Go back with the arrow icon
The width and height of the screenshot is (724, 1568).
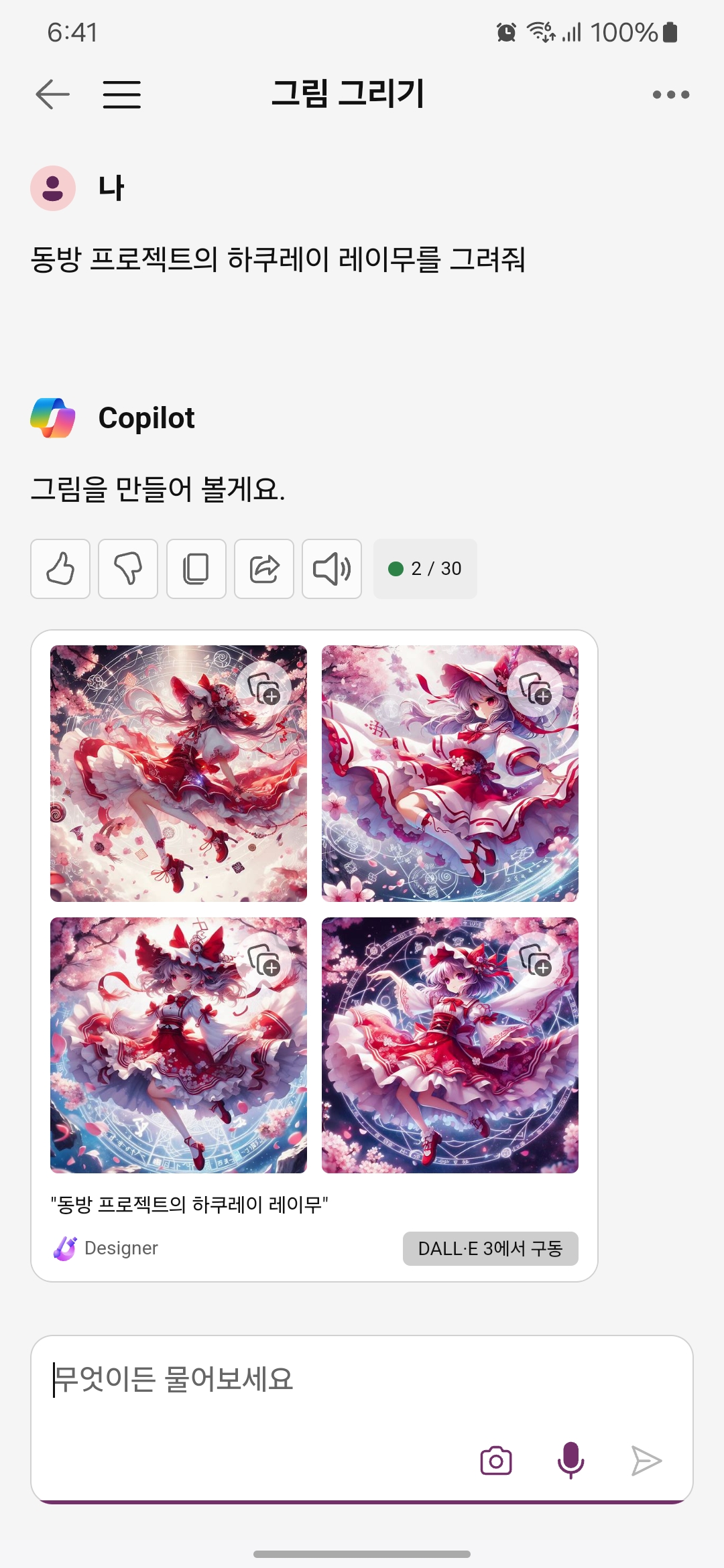53,94
